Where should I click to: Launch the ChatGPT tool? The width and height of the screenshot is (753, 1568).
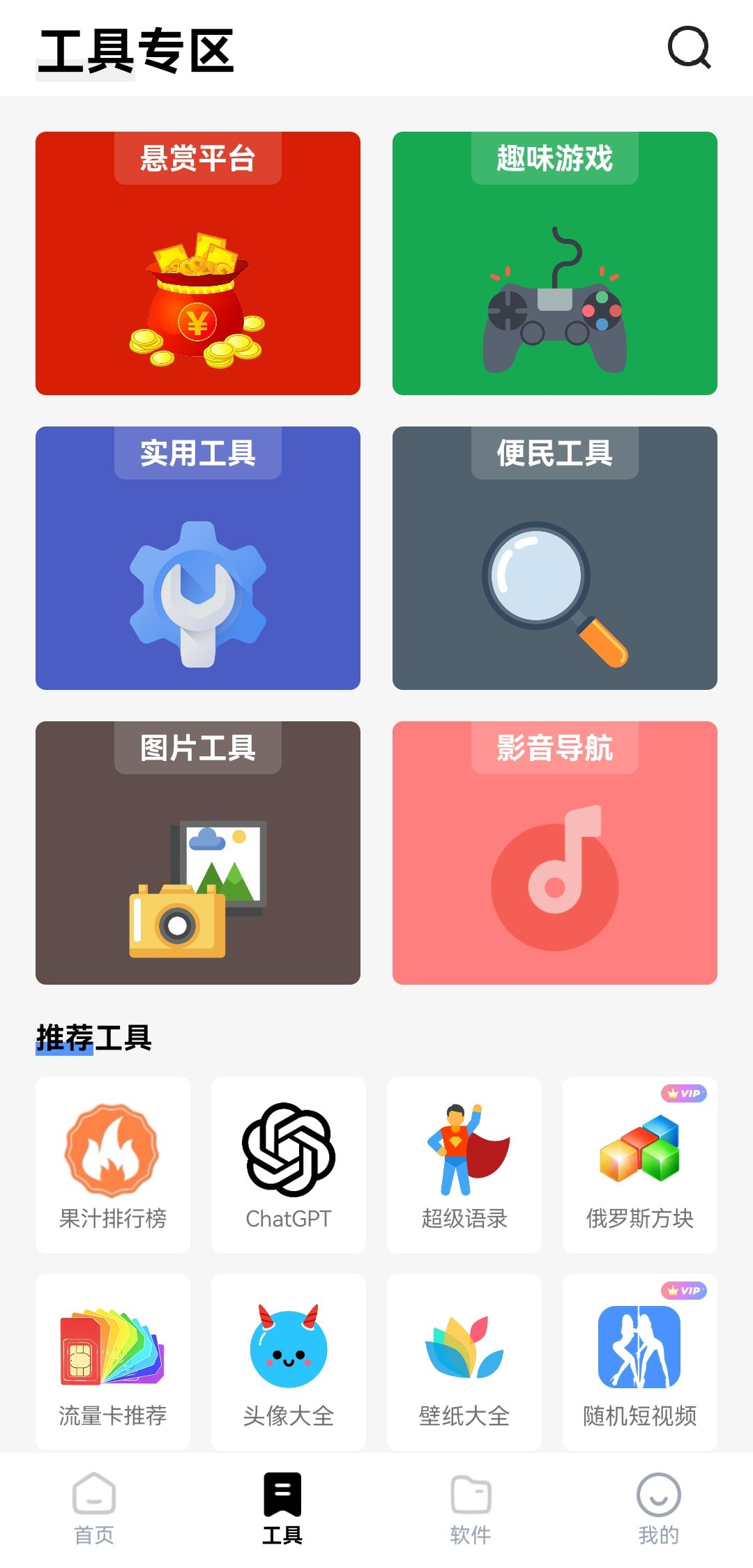point(289,1165)
